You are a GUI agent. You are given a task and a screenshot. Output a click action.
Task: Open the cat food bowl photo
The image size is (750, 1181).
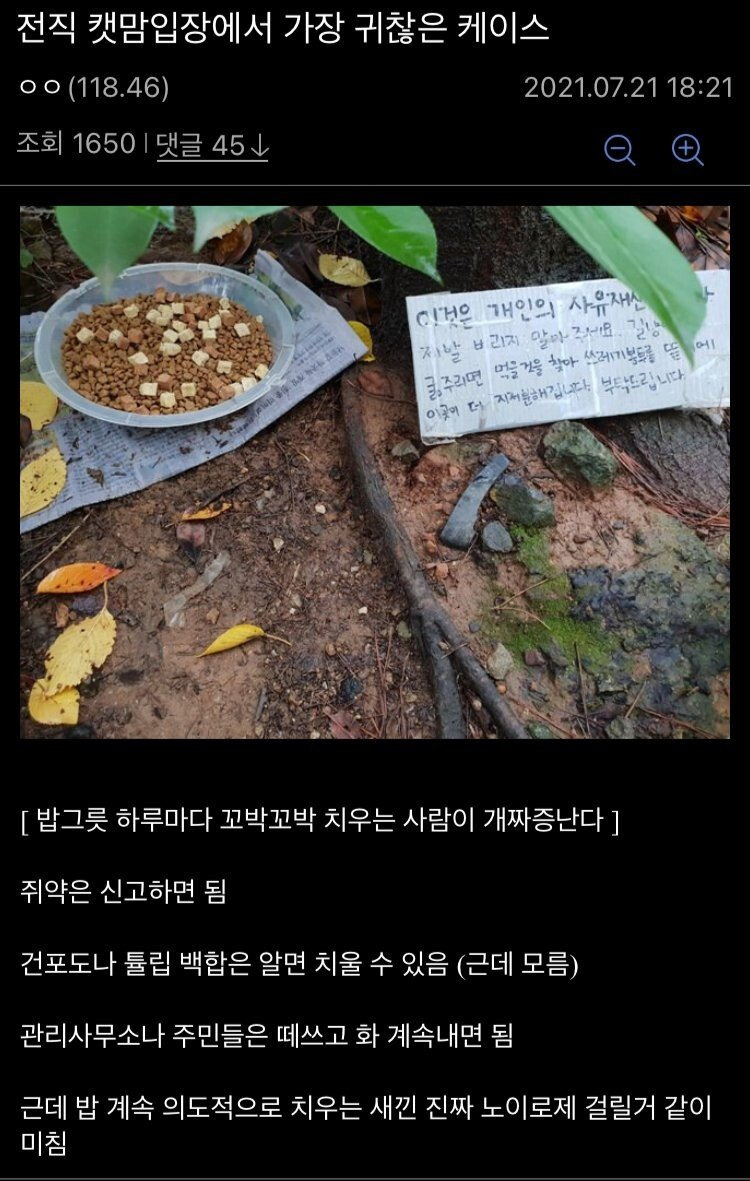(x=374, y=472)
